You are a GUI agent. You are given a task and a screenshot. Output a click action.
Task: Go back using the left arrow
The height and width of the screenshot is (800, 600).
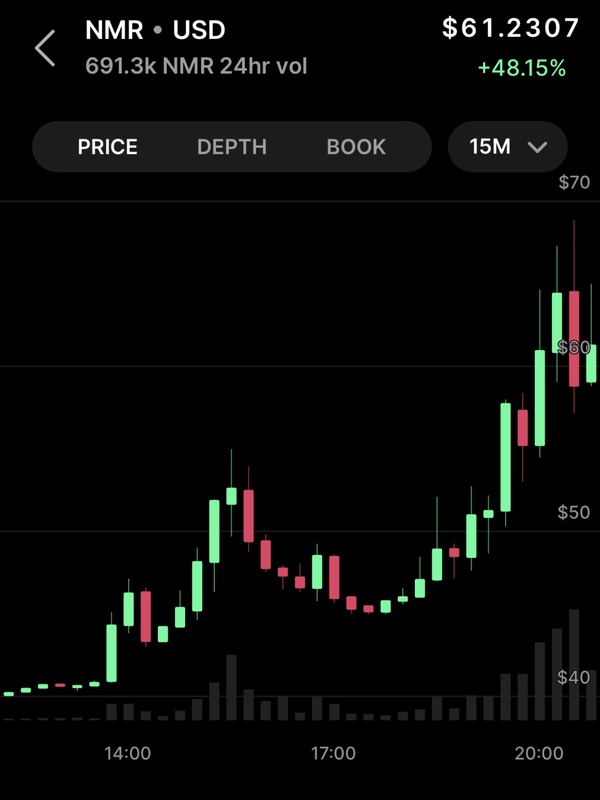pyautogui.click(x=45, y=47)
